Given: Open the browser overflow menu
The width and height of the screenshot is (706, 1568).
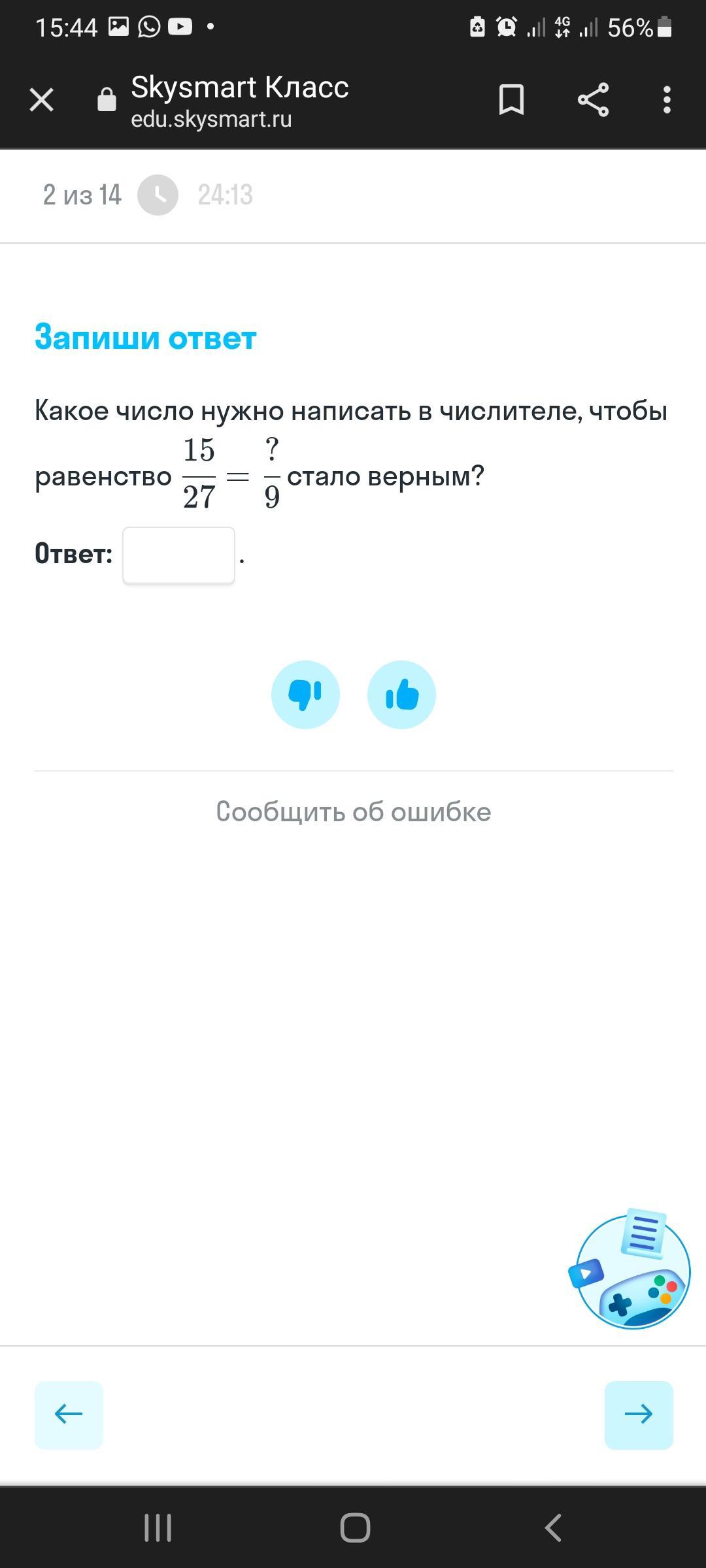Looking at the screenshot, I should pyautogui.click(x=667, y=100).
